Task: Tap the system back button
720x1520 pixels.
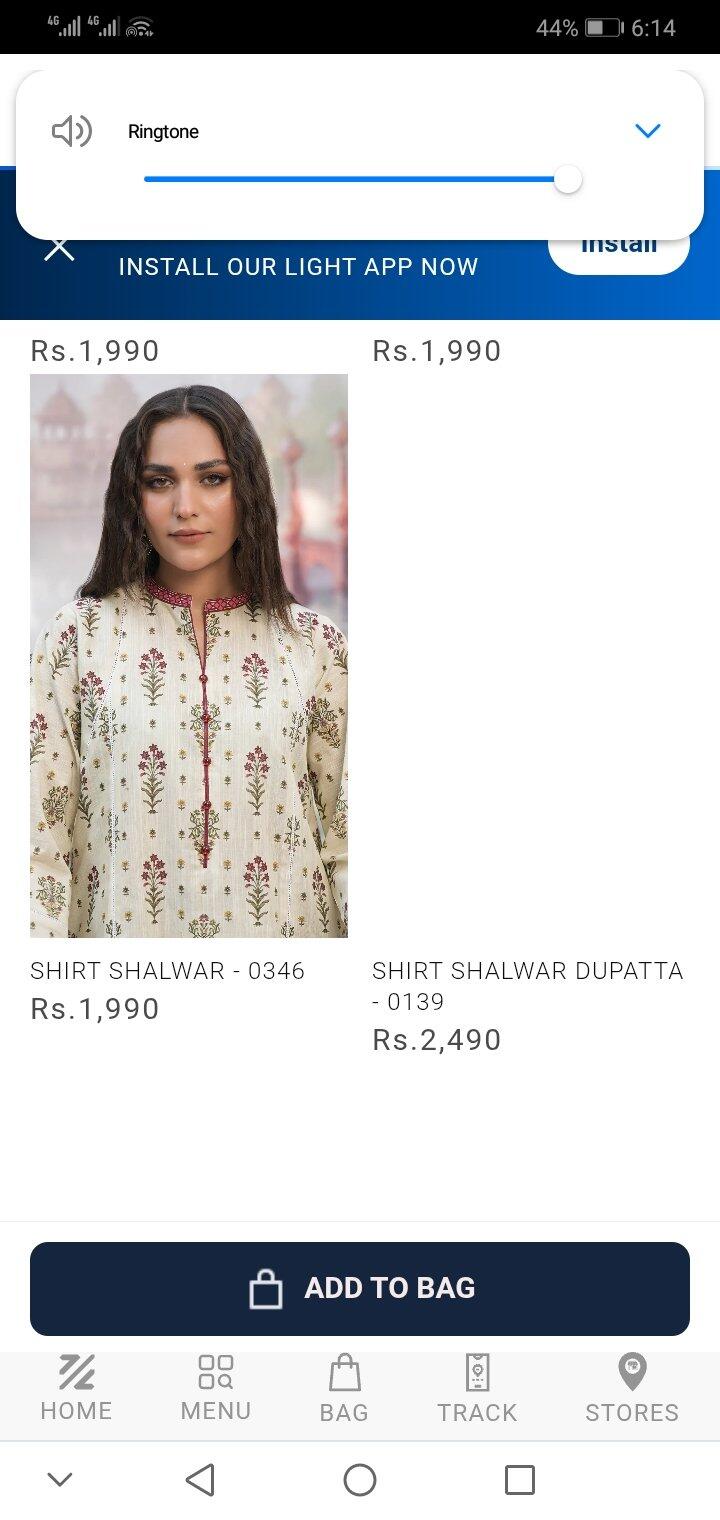Action: click(x=200, y=1480)
